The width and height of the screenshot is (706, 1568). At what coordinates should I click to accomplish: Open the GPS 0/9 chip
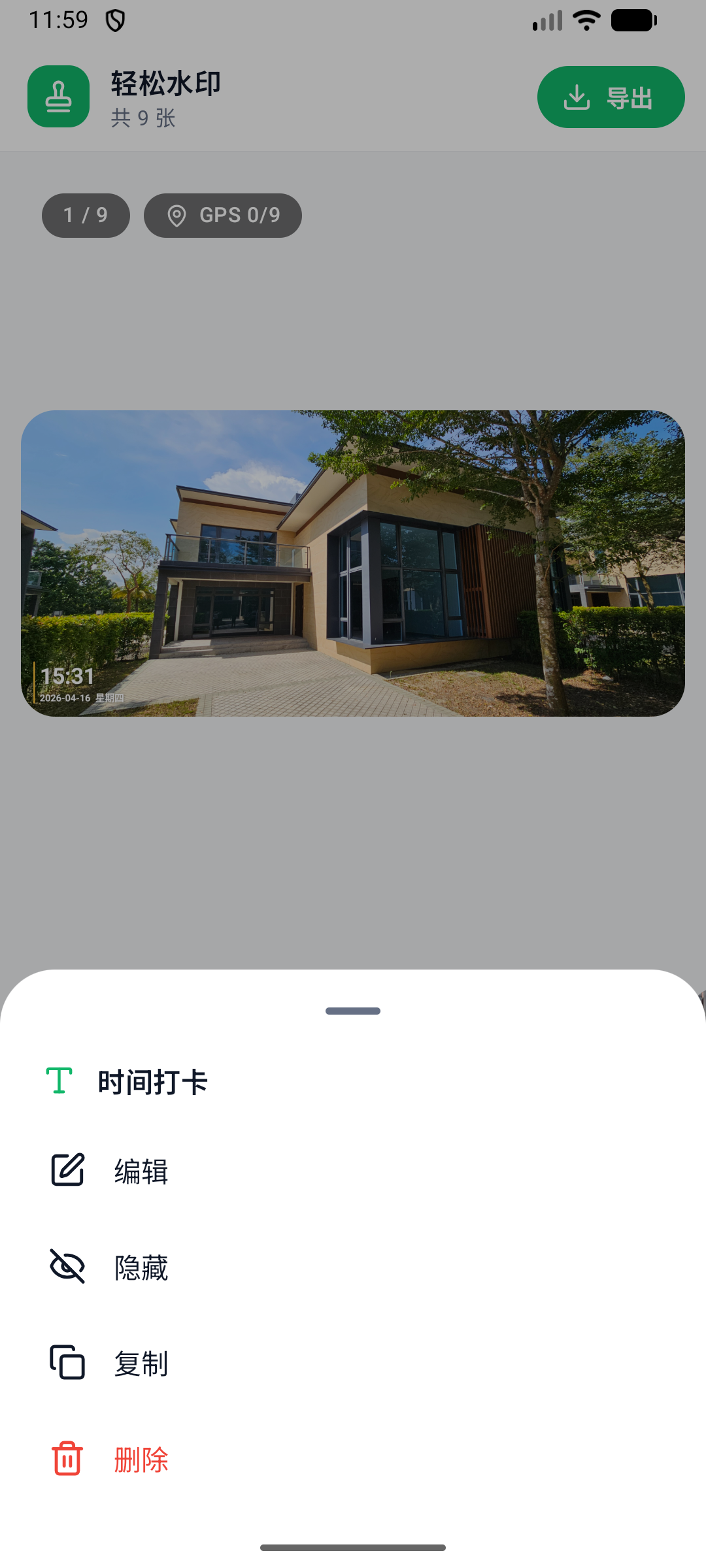(223, 215)
